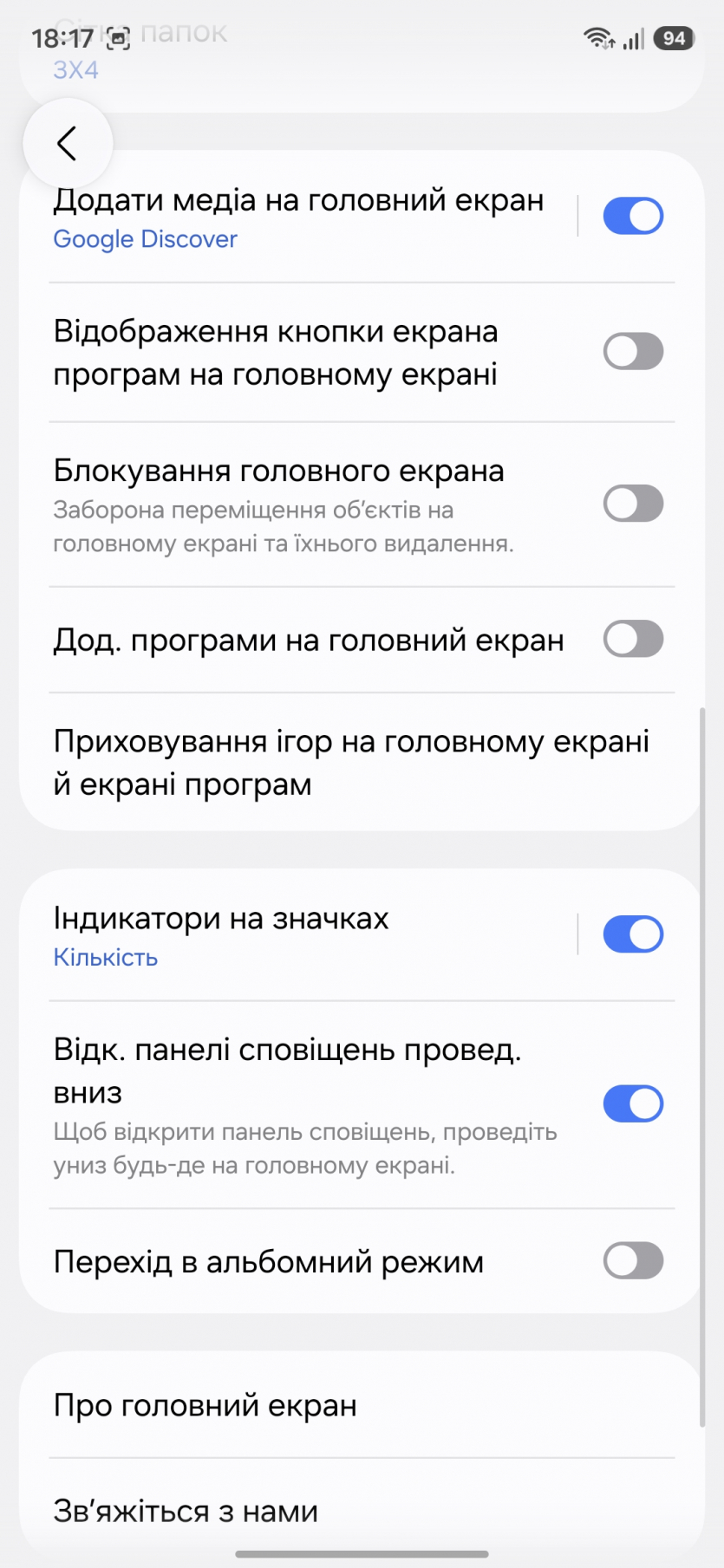Turn off Індикатори на значках switch
This screenshot has height=1568, width=724.
point(633,934)
